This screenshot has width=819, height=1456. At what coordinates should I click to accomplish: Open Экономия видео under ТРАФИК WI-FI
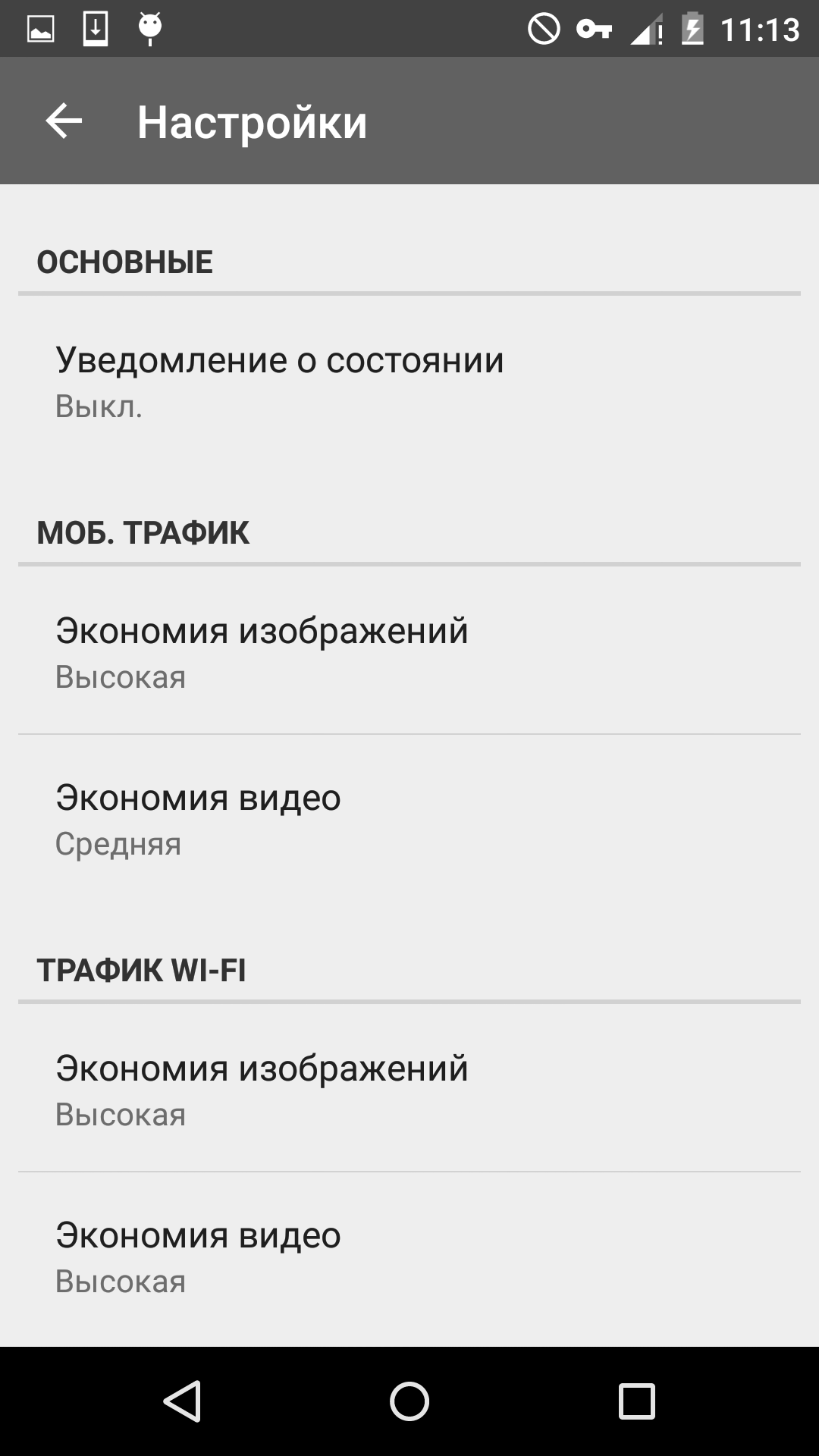(409, 1257)
